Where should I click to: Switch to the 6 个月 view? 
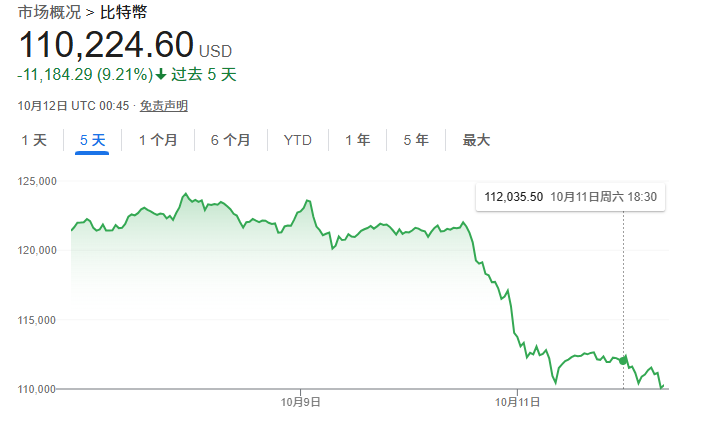pyautogui.click(x=230, y=140)
